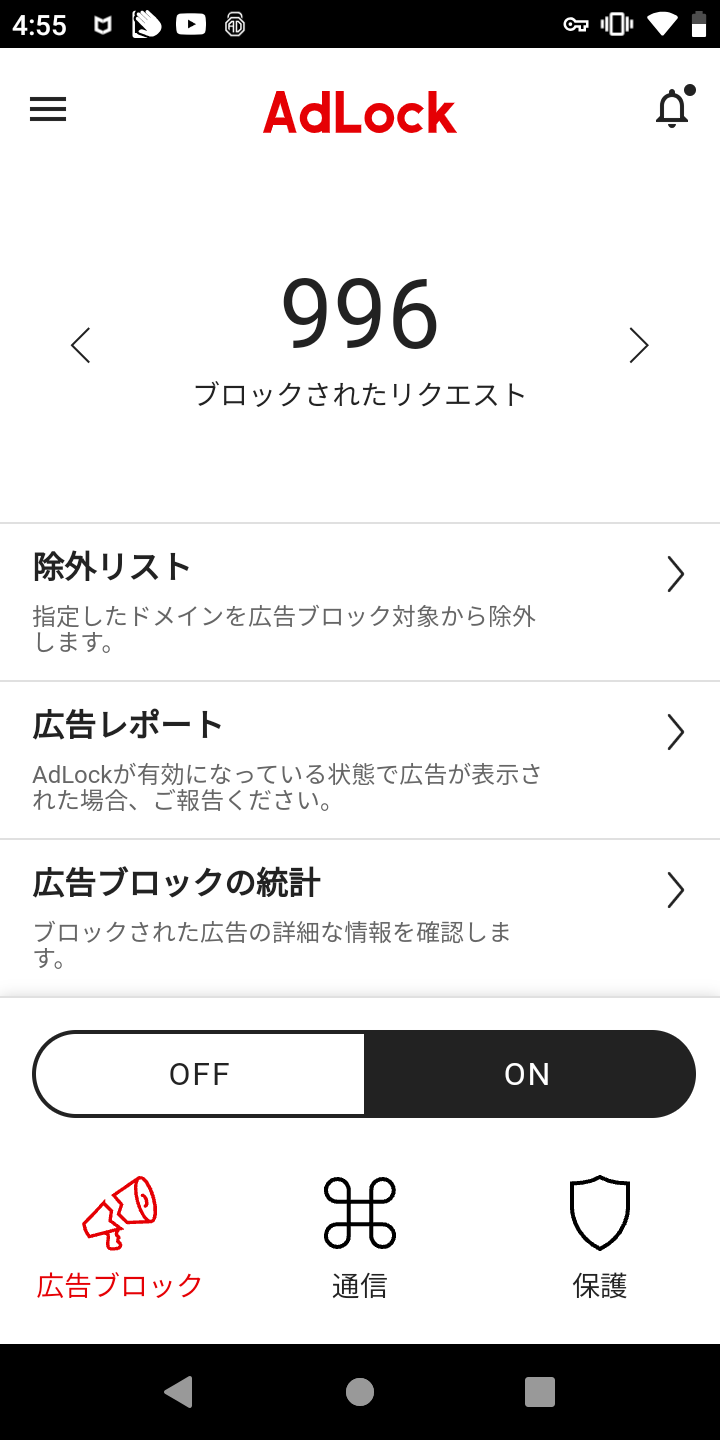
Task: Expand the 除外リスト exclusion list
Action: [x=675, y=575]
